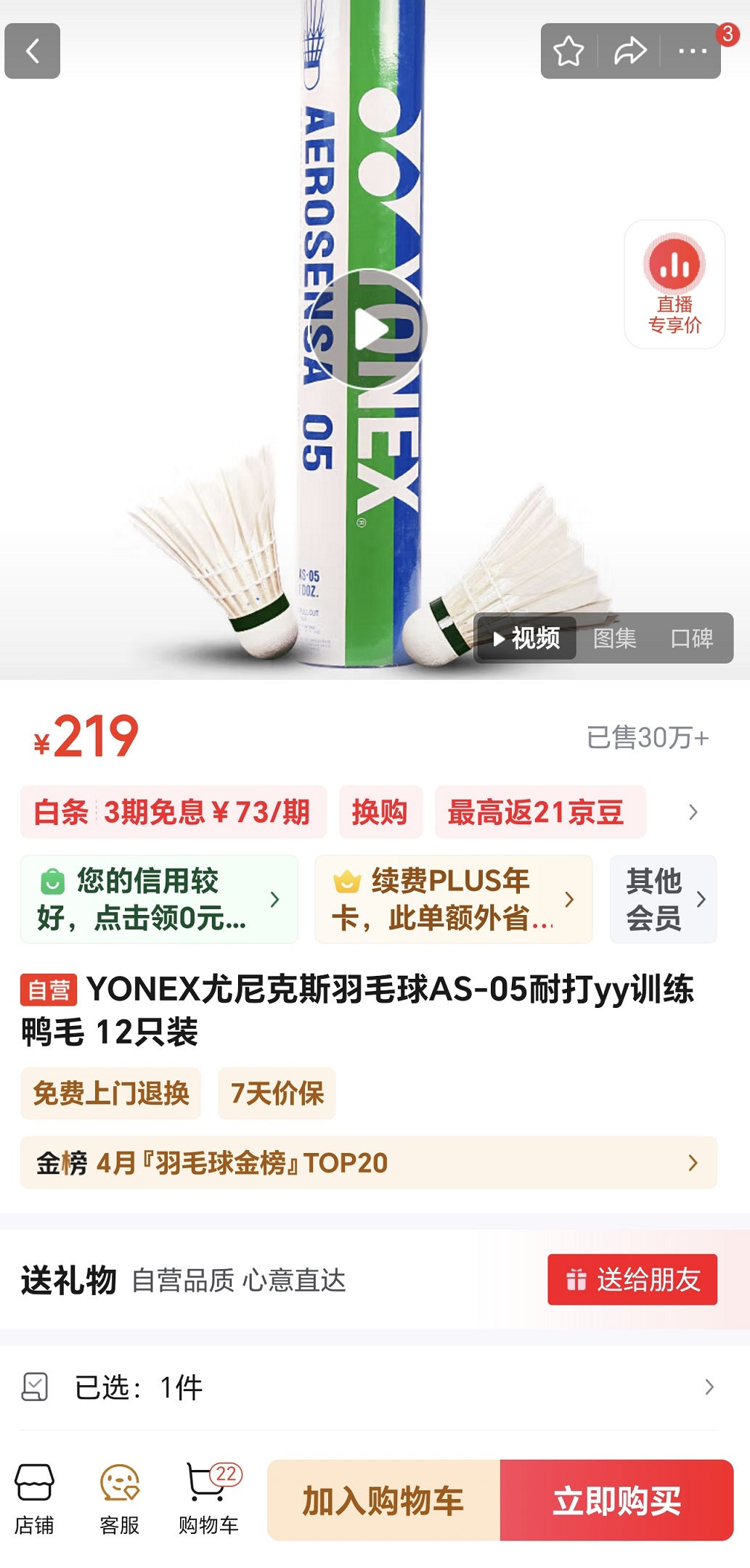This screenshot has width=750, height=1568.
Task: Open the 直播专享价 live price badge
Action: click(674, 284)
